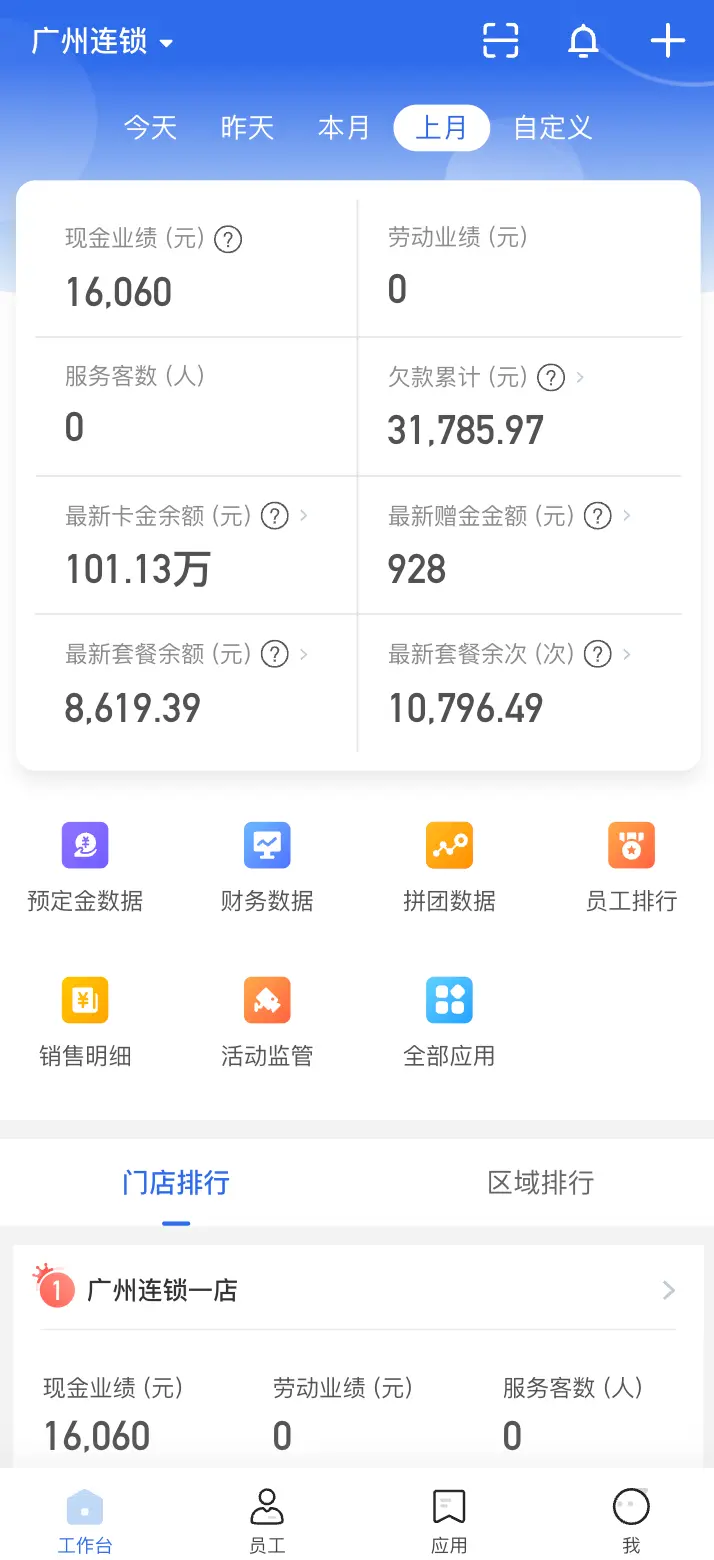Open 拼团数据

click(x=449, y=866)
